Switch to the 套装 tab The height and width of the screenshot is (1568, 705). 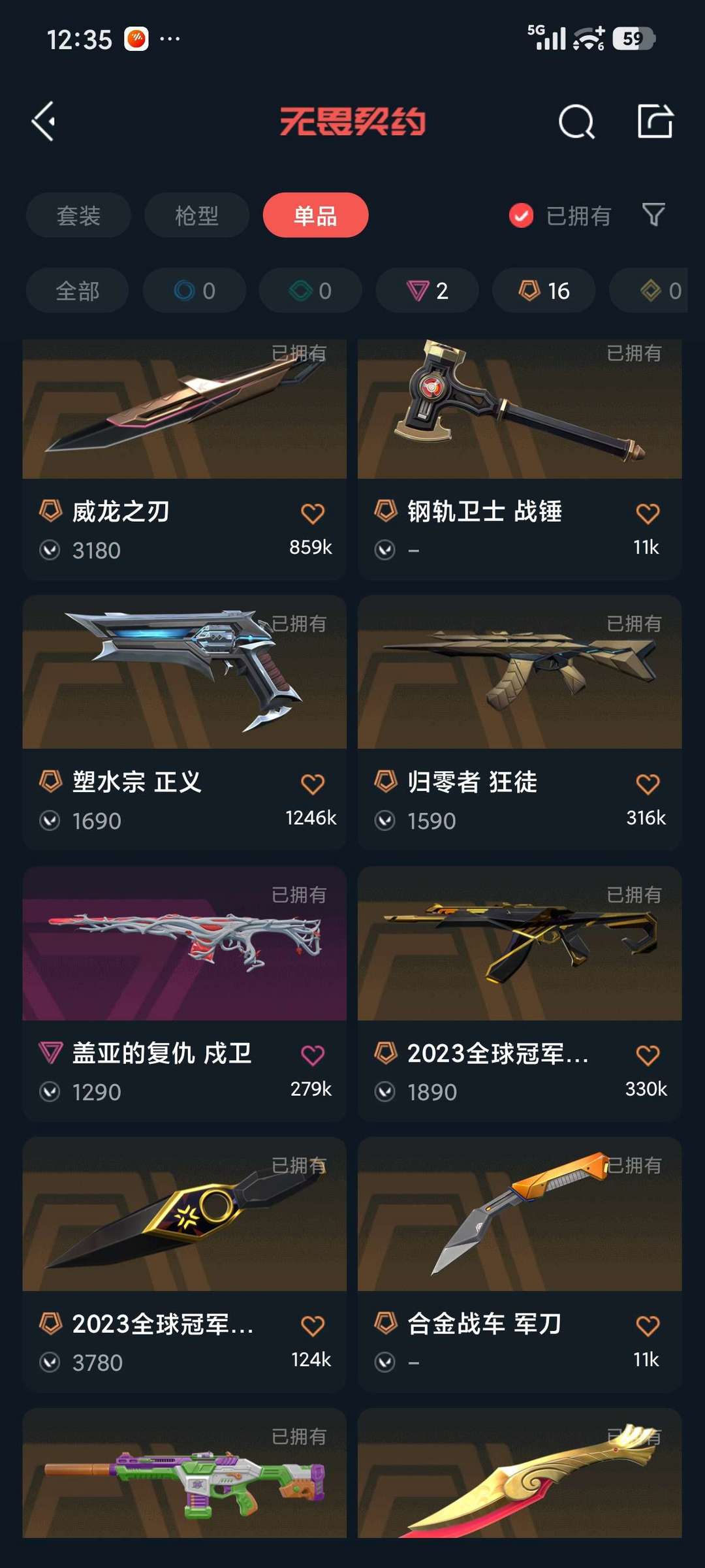(x=78, y=216)
